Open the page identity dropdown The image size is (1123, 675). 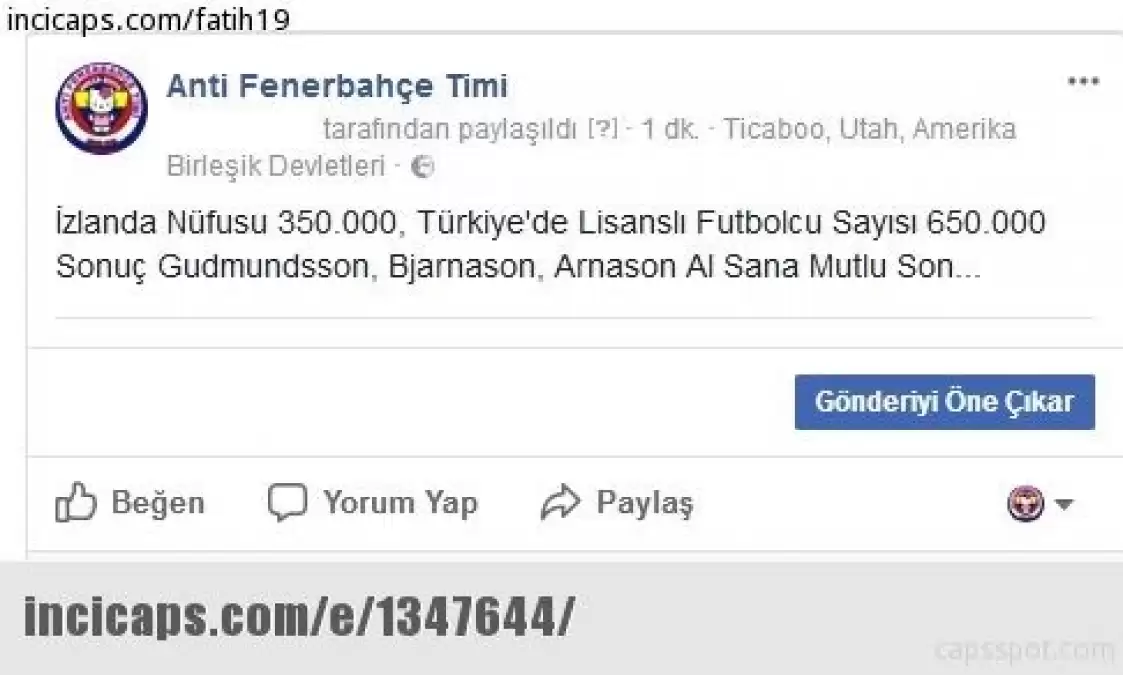coord(1040,504)
